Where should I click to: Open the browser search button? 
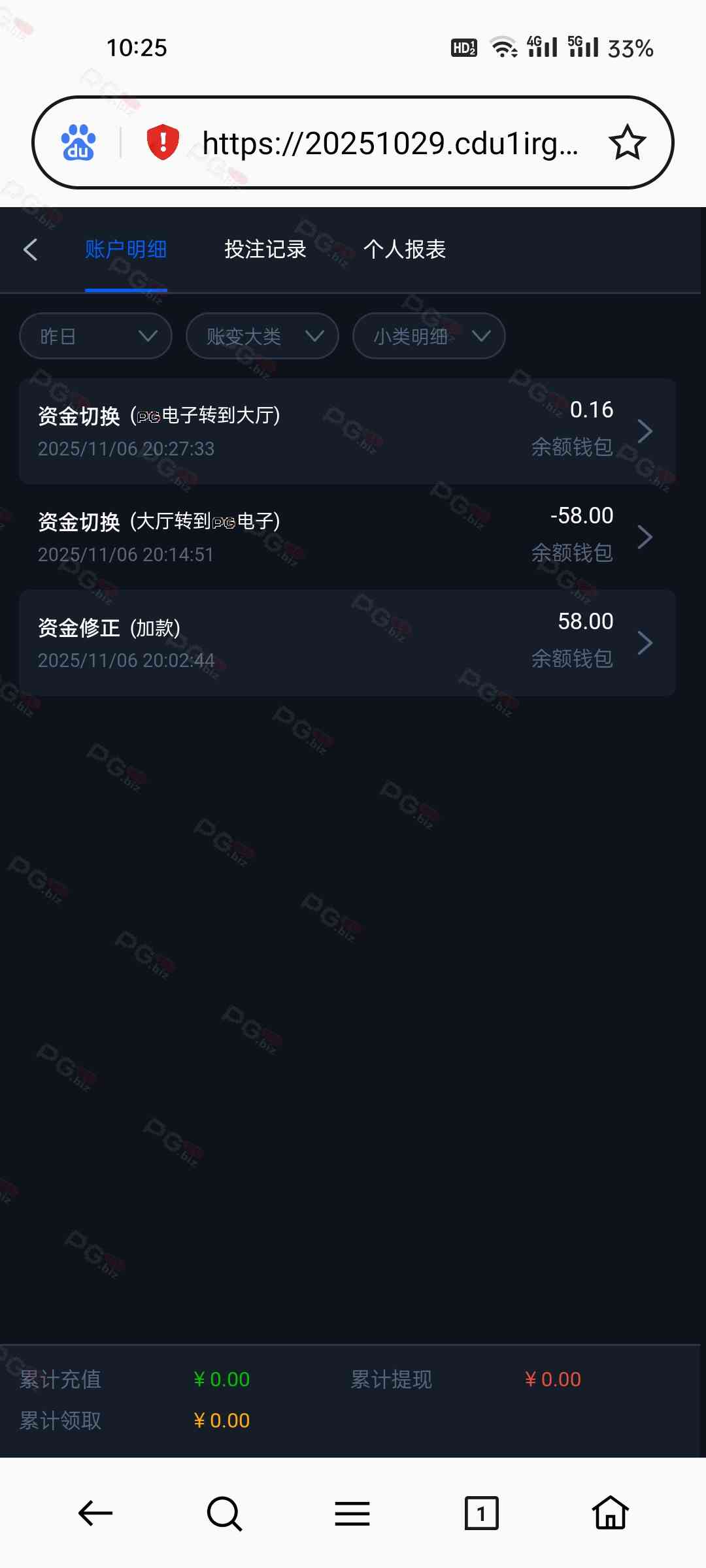coord(224,1513)
